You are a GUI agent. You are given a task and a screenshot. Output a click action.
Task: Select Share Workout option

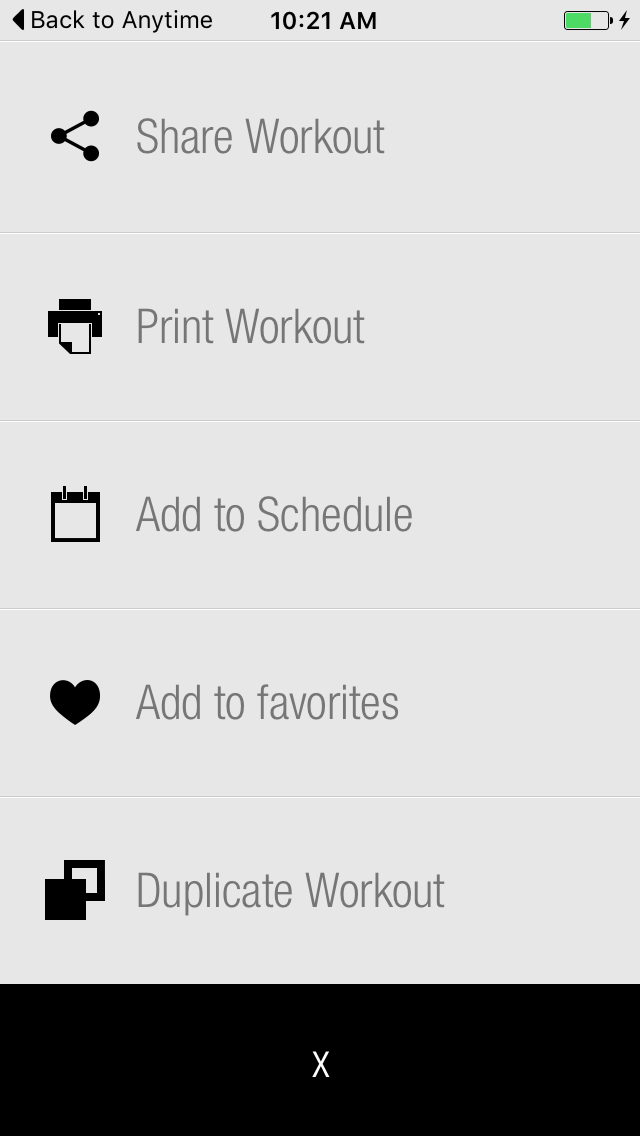pos(320,137)
